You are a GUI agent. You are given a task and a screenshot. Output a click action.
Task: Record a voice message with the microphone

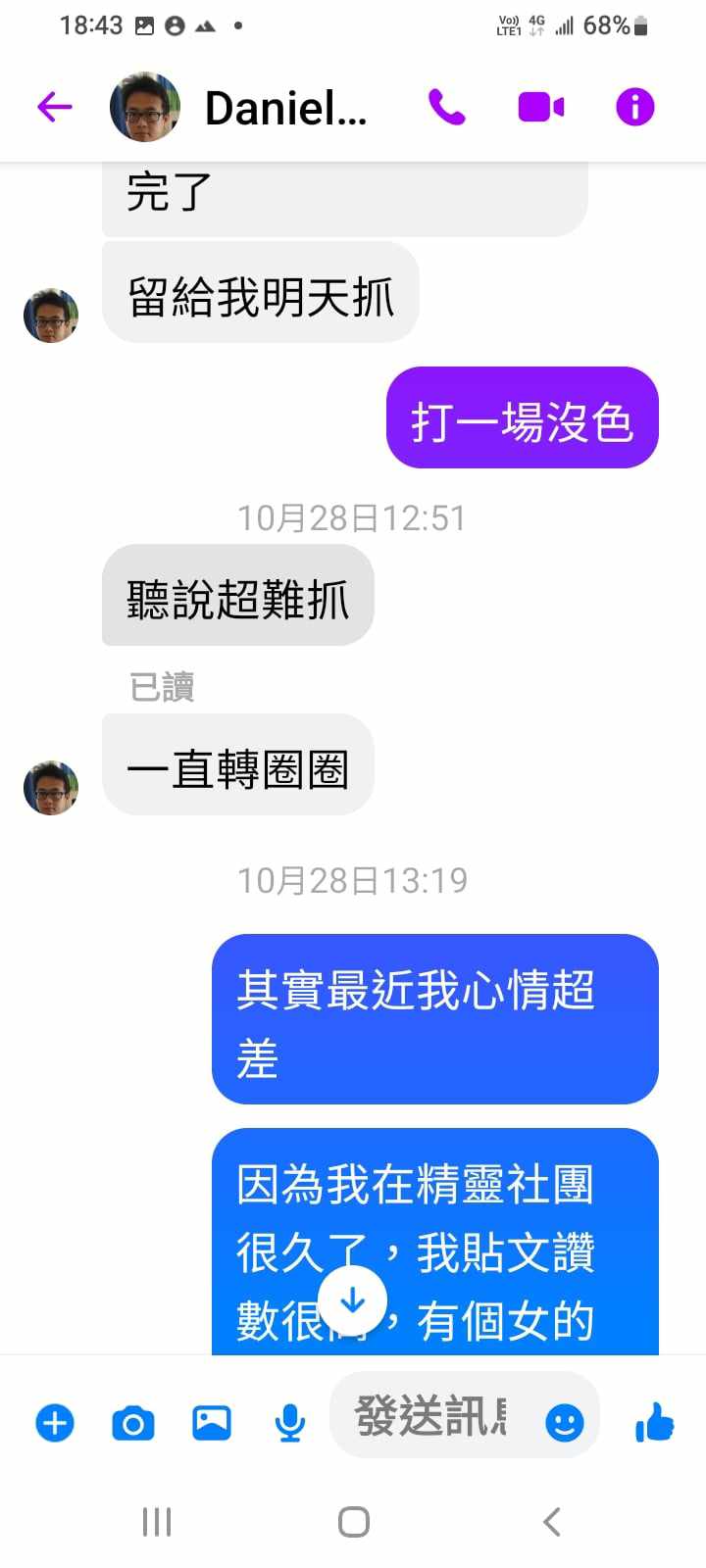[289, 1422]
